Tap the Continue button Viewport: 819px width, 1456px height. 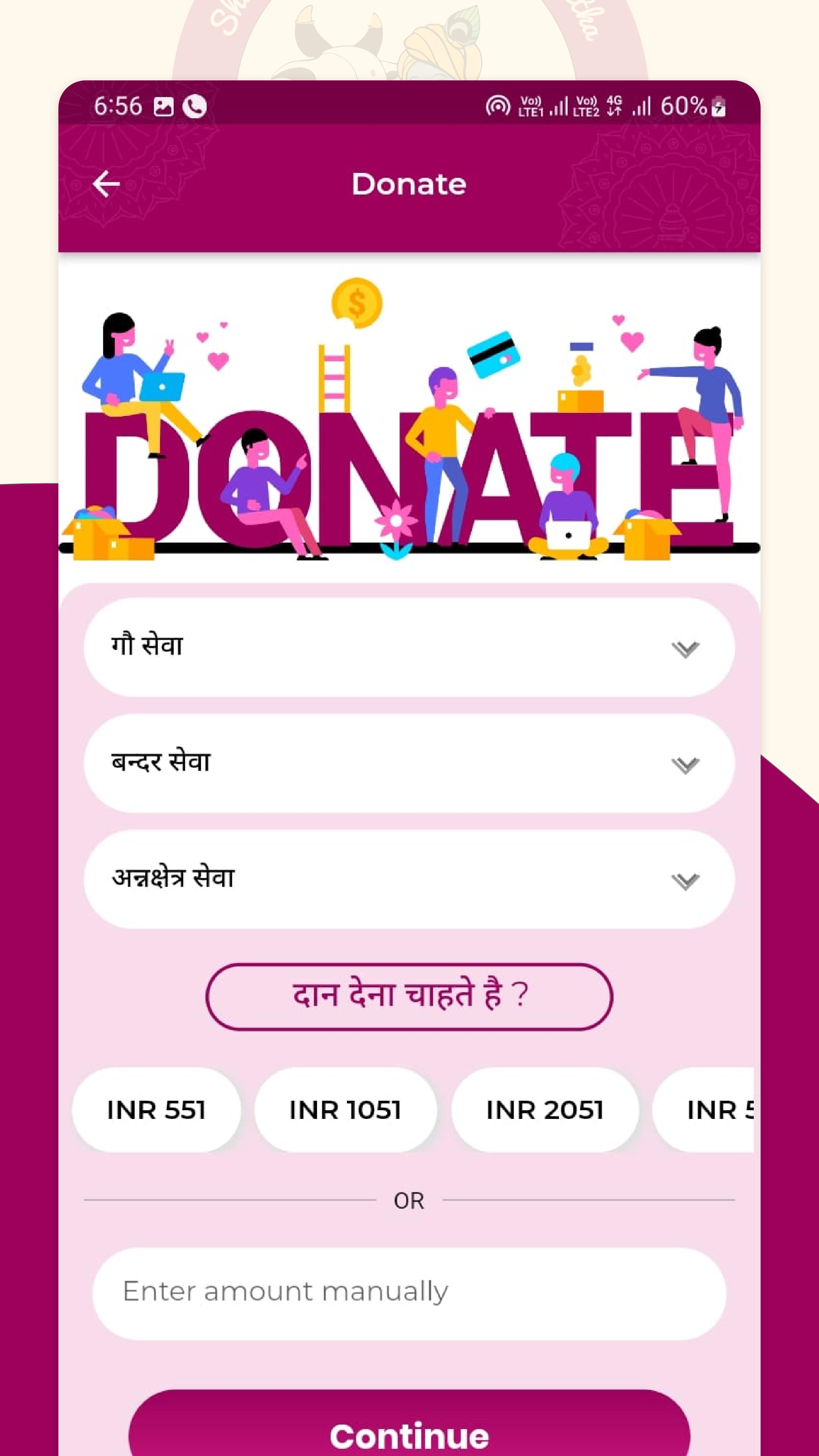[x=409, y=1423]
